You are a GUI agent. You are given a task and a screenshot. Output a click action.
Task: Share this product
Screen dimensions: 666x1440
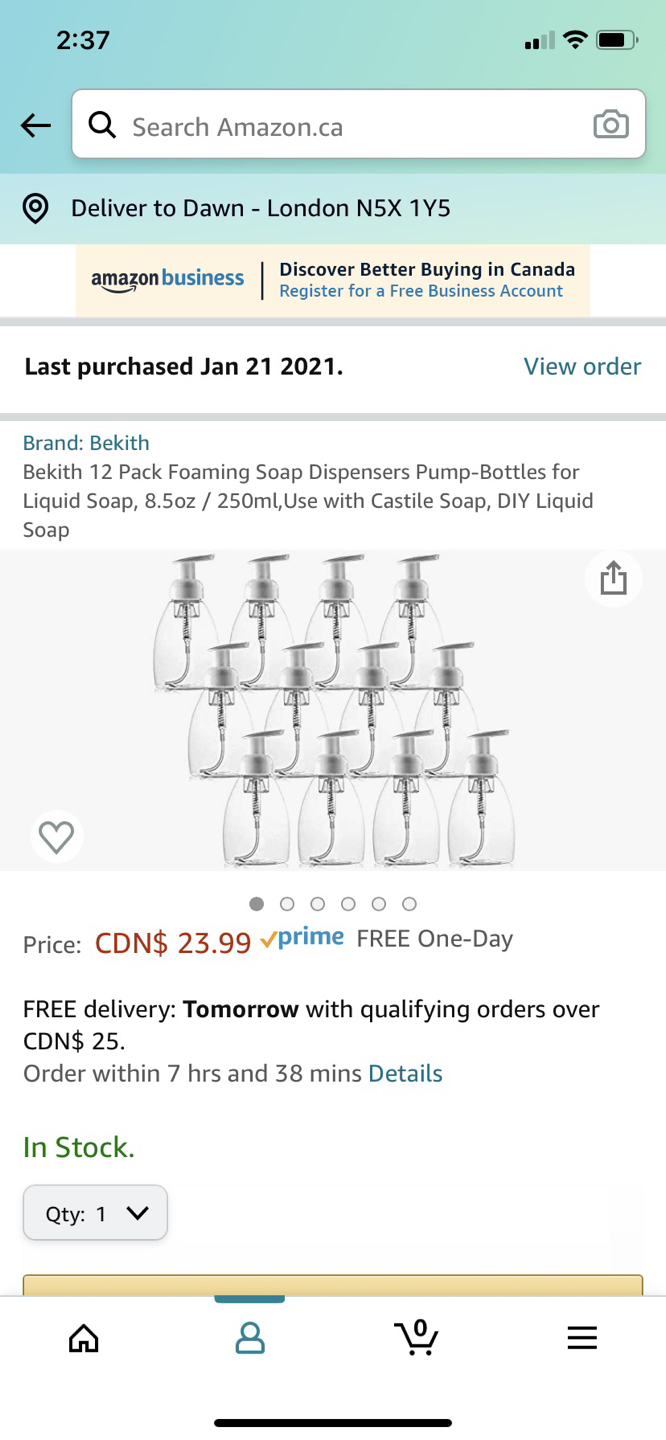click(x=613, y=578)
